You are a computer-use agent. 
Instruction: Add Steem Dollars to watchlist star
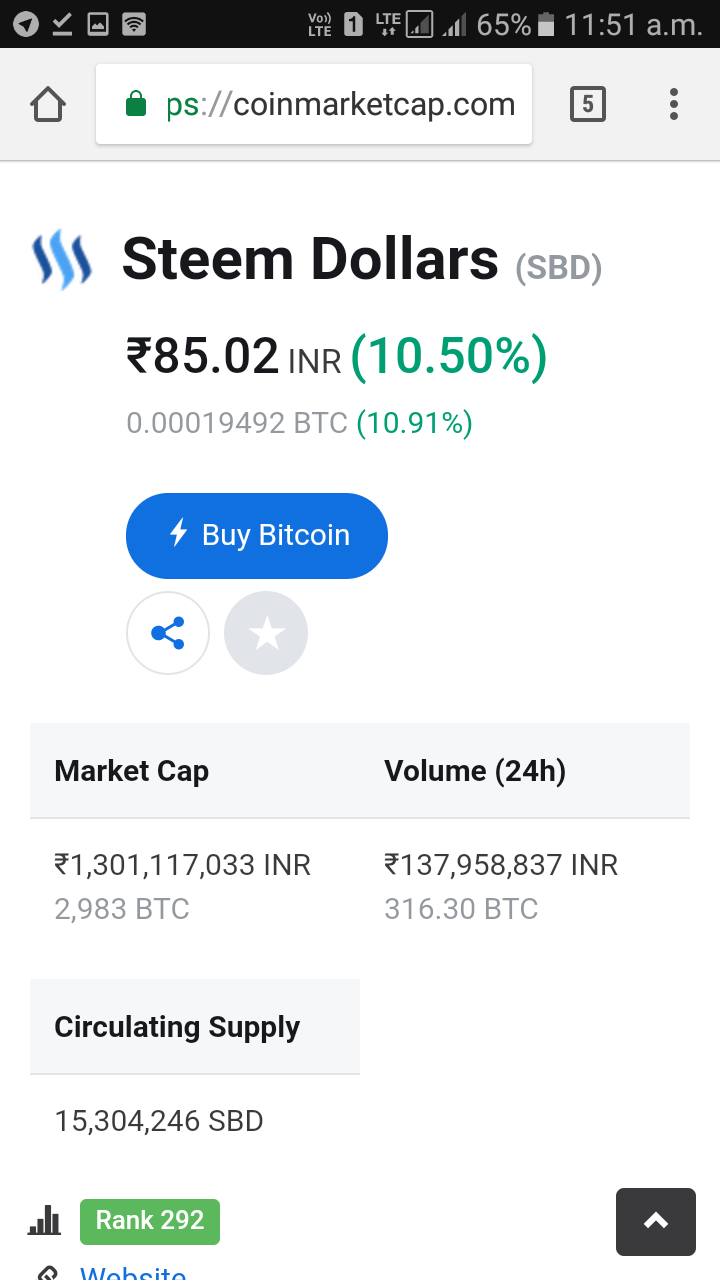pyautogui.click(x=266, y=633)
